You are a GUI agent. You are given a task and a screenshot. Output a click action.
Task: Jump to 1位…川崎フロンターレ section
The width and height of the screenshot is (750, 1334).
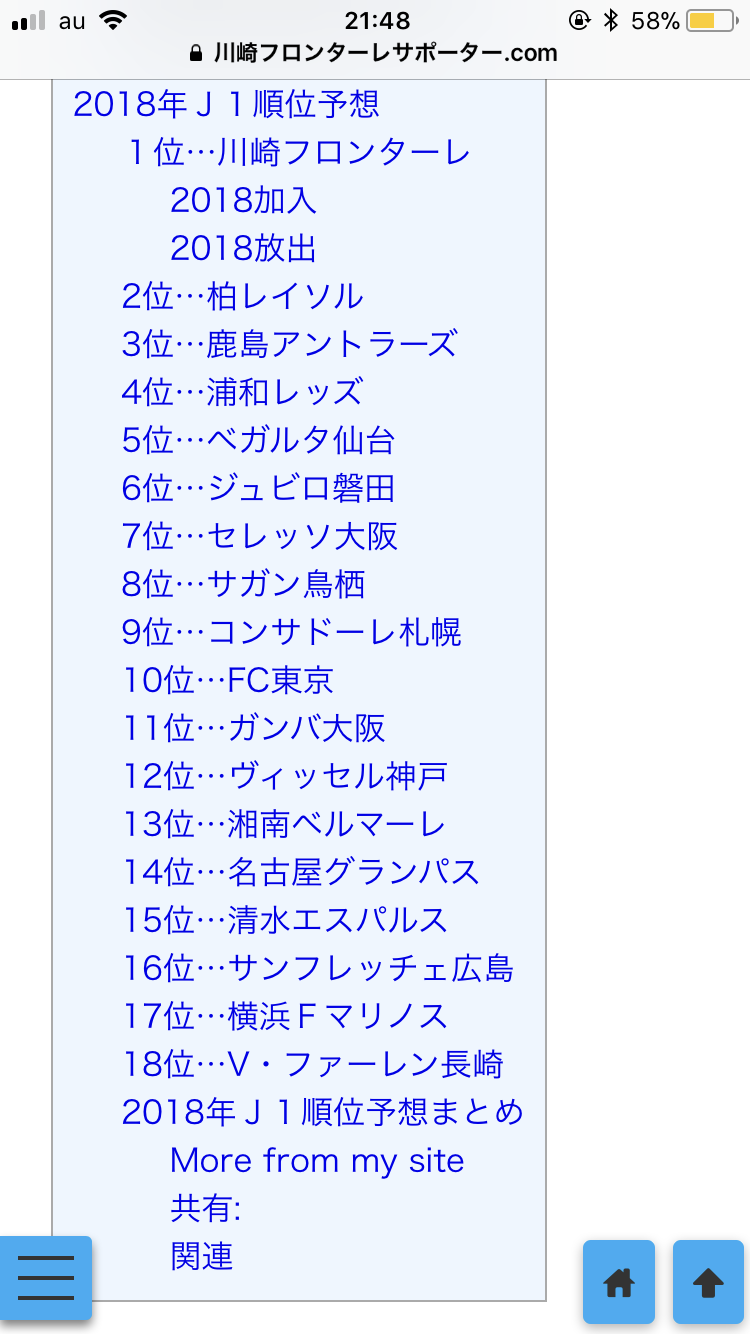point(299,152)
